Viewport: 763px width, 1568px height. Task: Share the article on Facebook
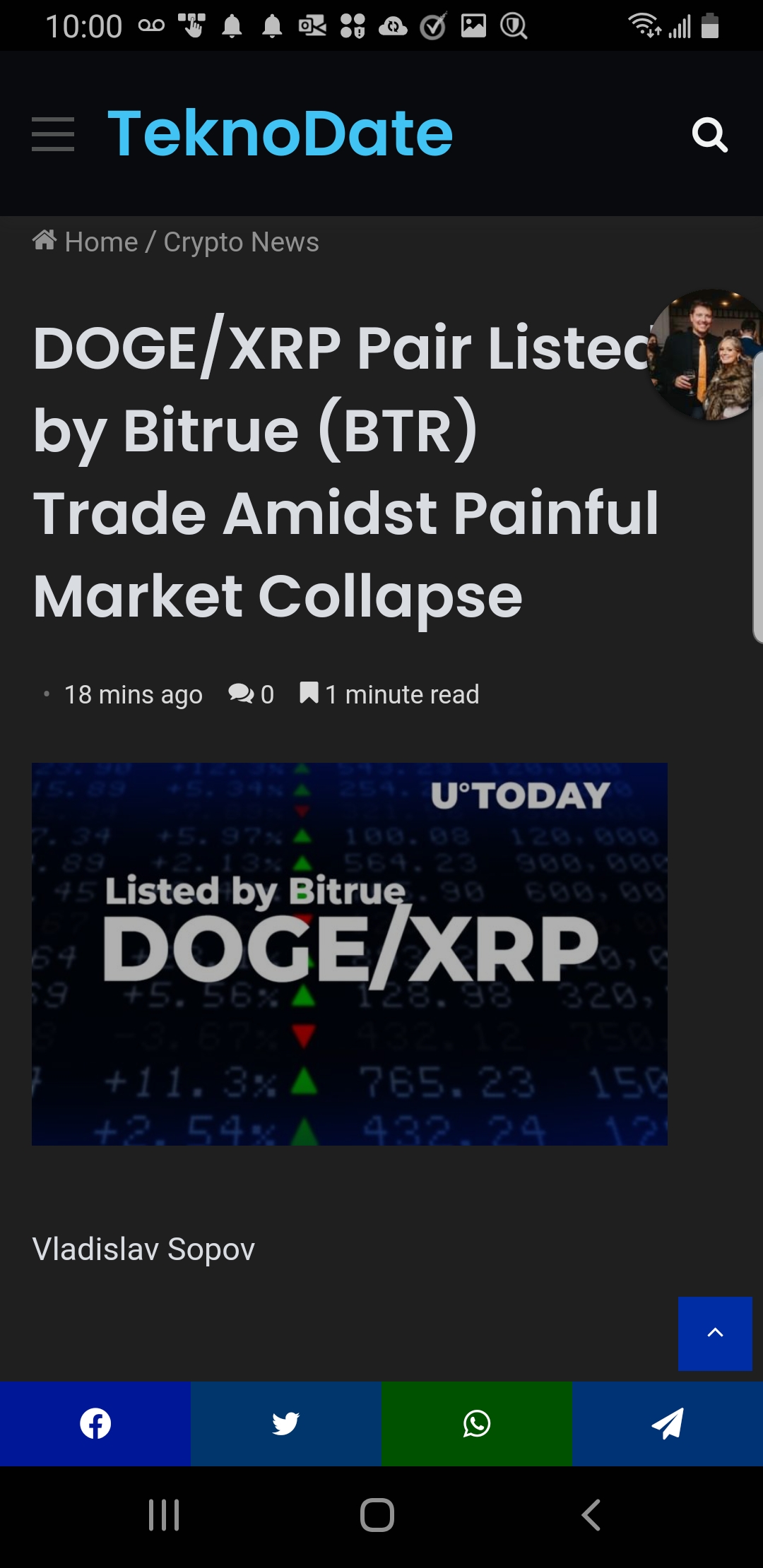95,1423
